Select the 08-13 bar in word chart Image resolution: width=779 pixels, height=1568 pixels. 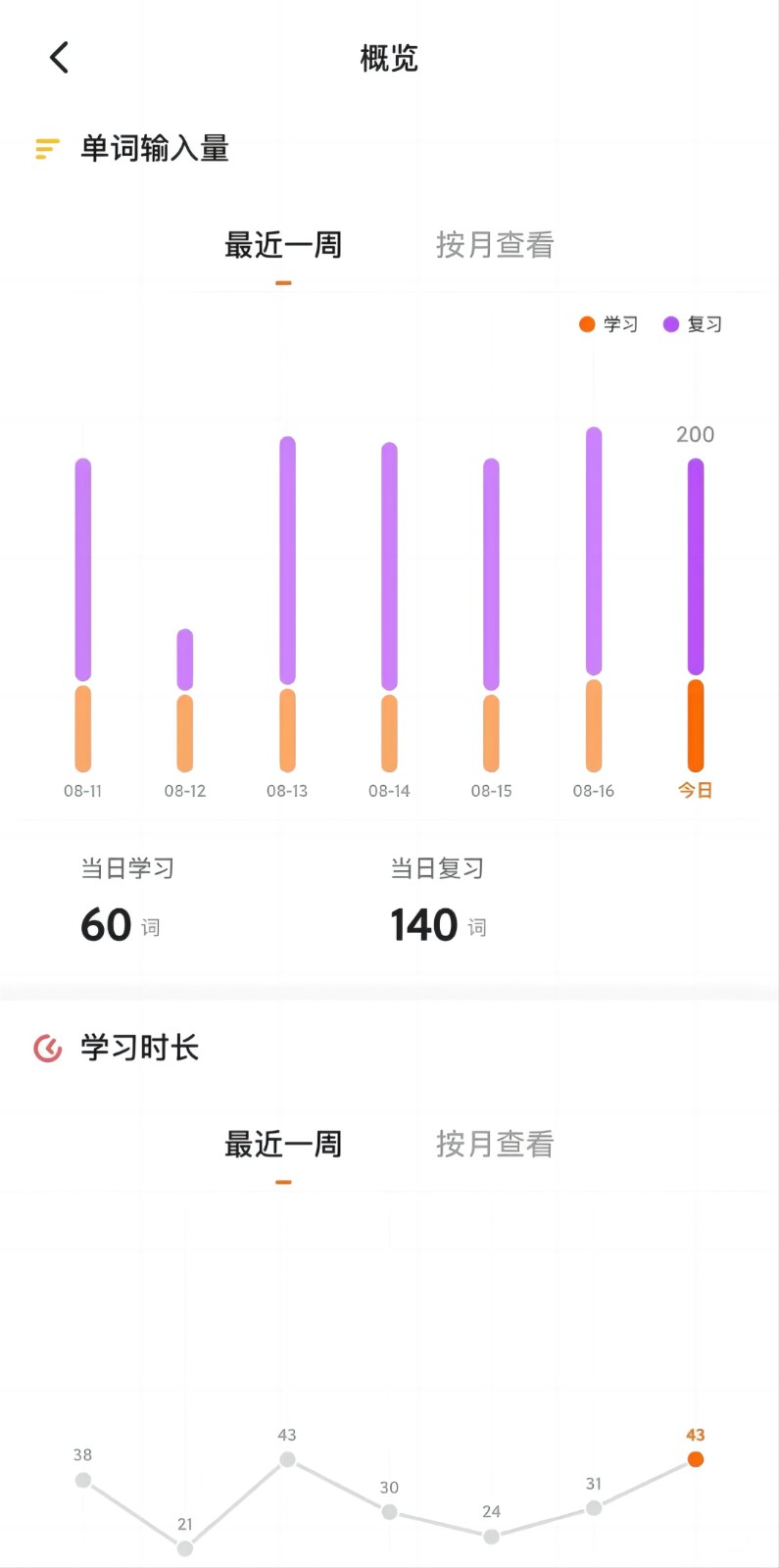tap(287, 603)
